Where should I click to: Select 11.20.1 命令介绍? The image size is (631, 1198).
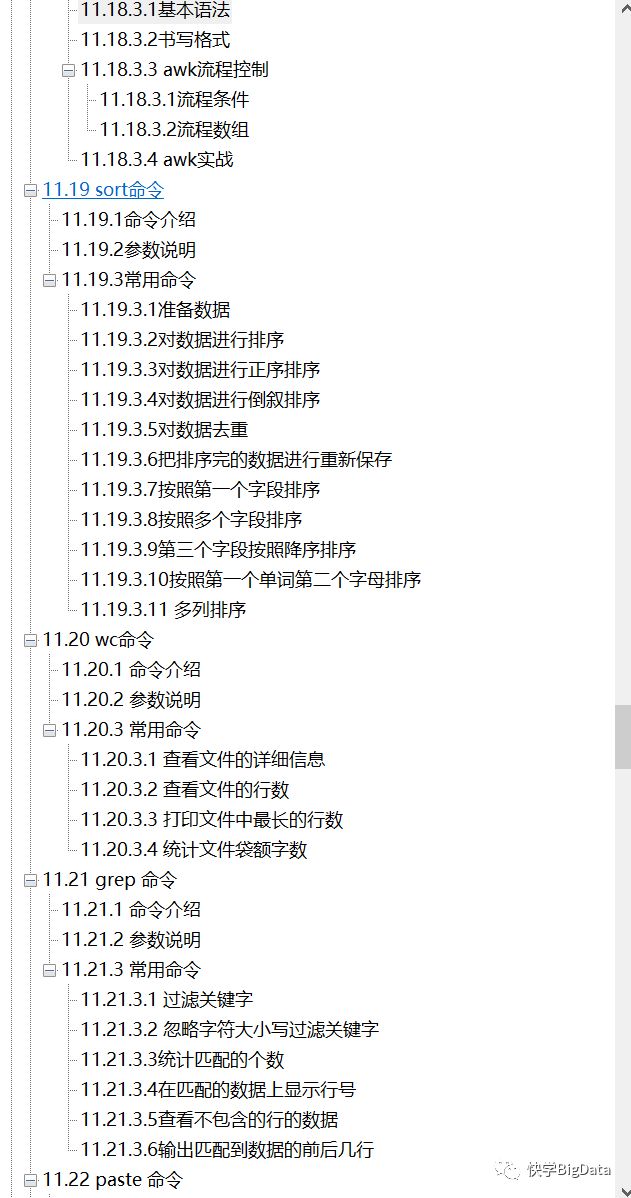(131, 670)
